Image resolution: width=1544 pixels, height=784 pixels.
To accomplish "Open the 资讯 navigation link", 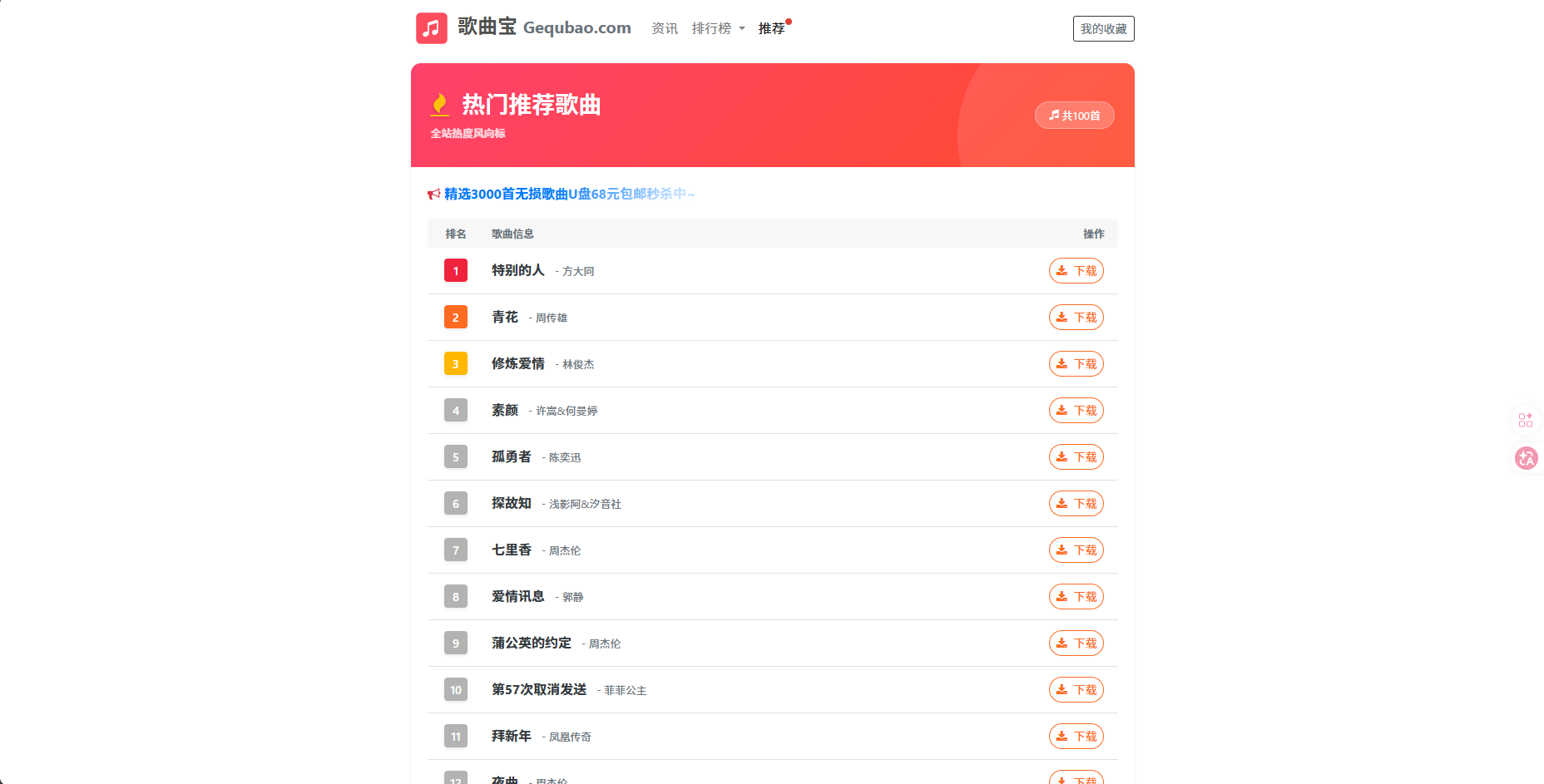I will click(664, 28).
